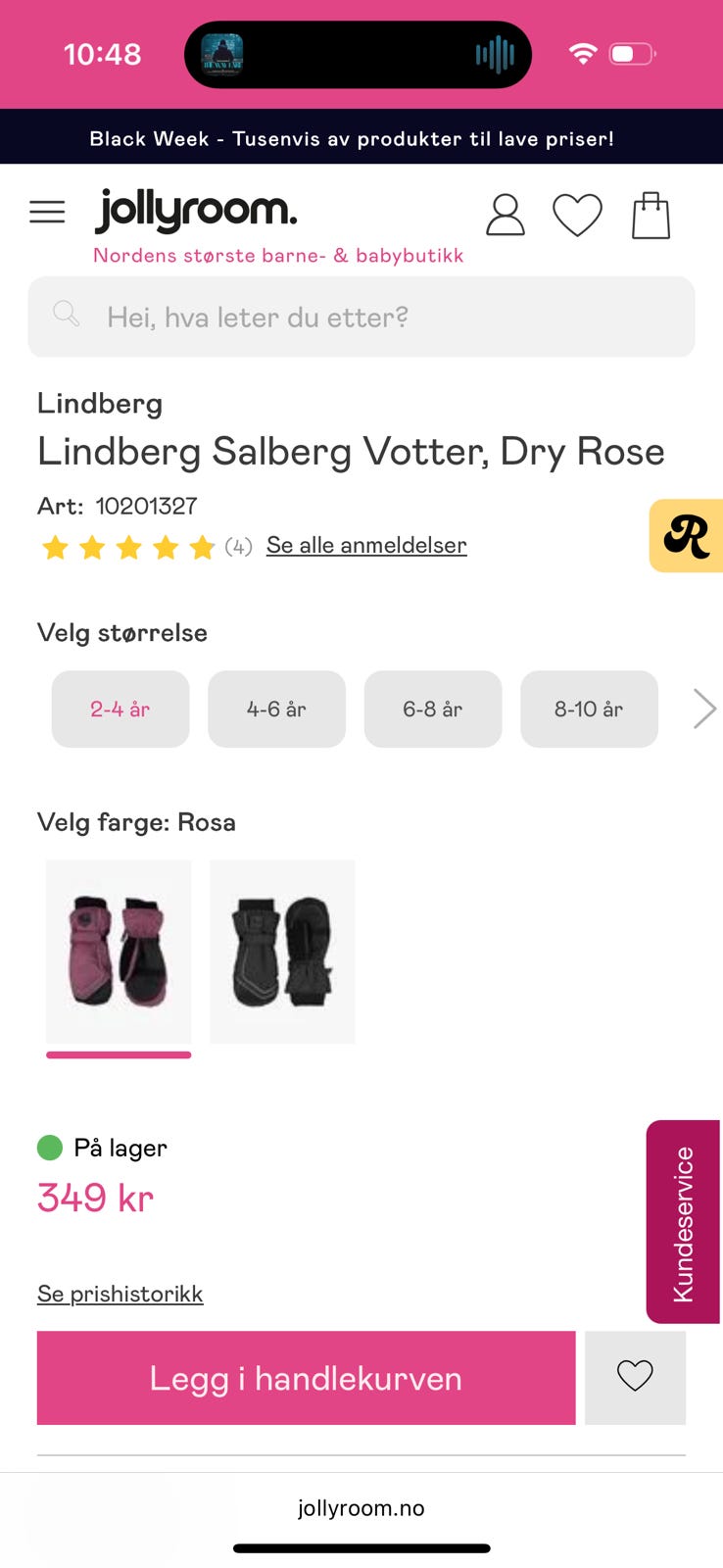Open the wishlist heart icon in header
Viewport: 723px width, 1568px height.
(x=578, y=216)
